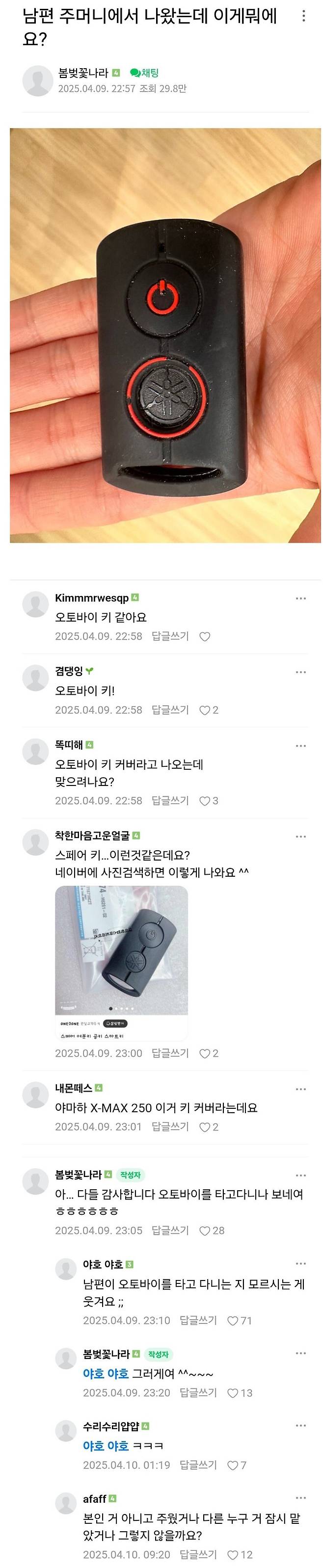Start chat with post author 봄벚꽃나라
Image resolution: width=323 pixels, height=1568 pixels.
coord(144,73)
